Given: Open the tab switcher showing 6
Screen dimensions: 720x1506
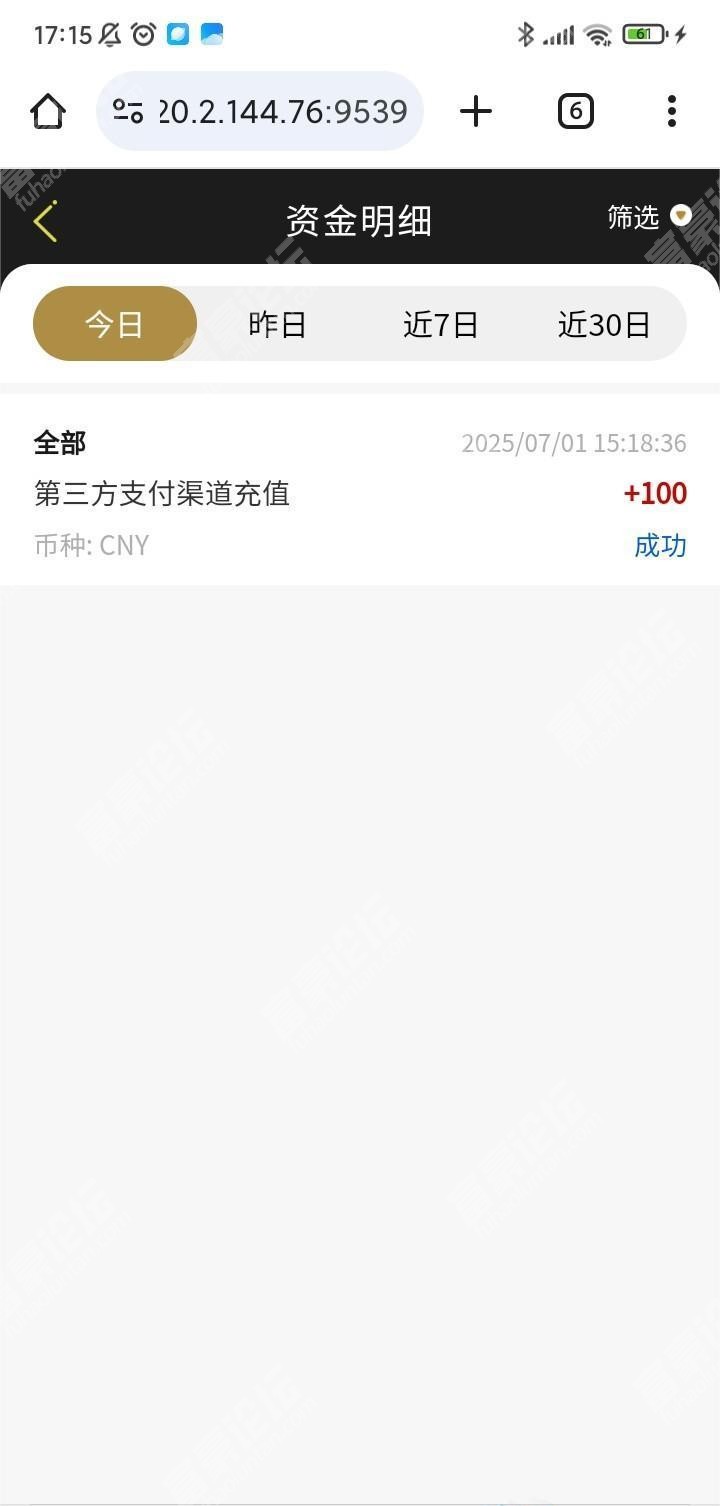Looking at the screenshot, I should coord(575,111).
